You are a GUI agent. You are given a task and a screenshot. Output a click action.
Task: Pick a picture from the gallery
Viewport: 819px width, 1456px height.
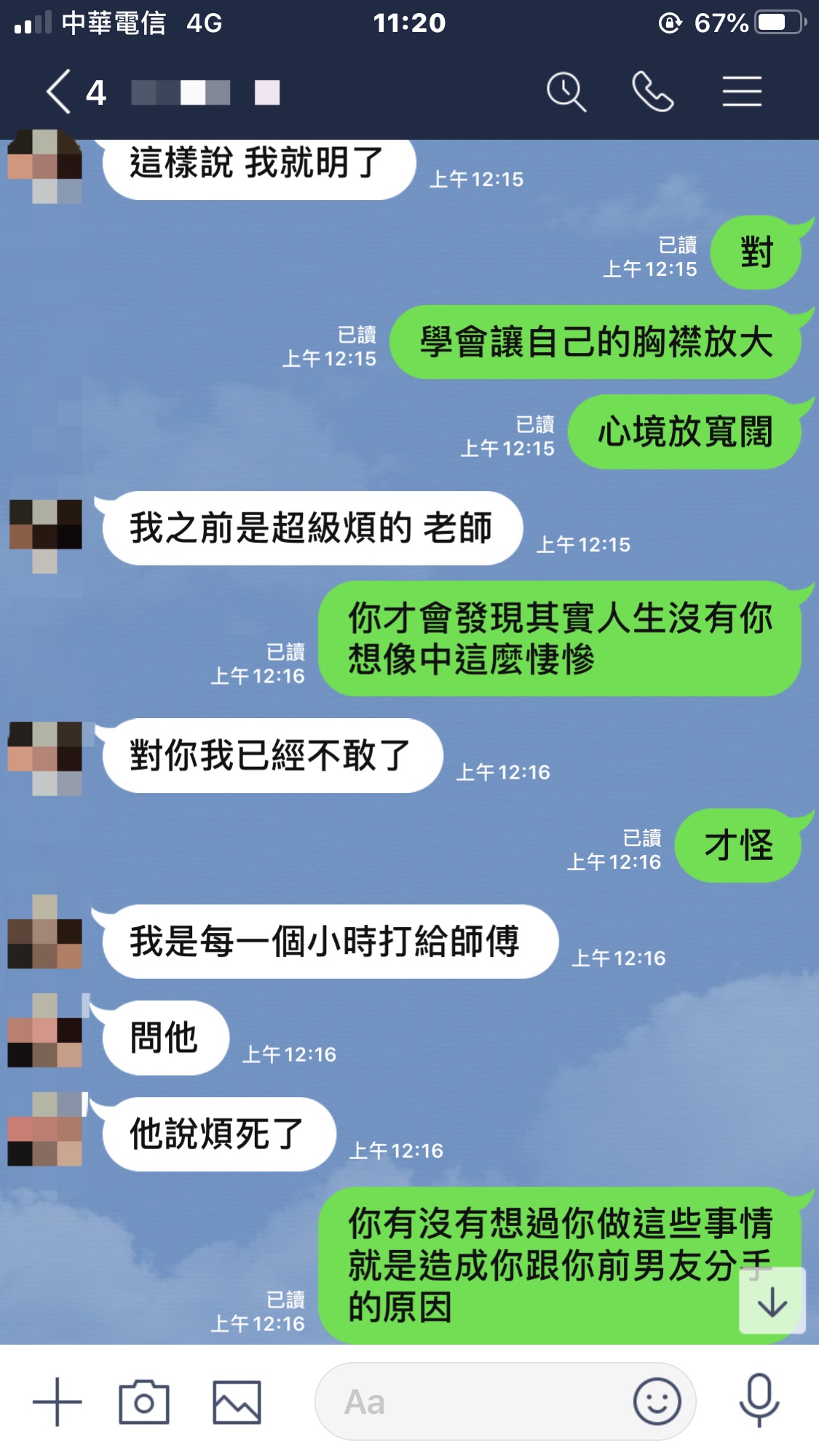pos(237,1401)
